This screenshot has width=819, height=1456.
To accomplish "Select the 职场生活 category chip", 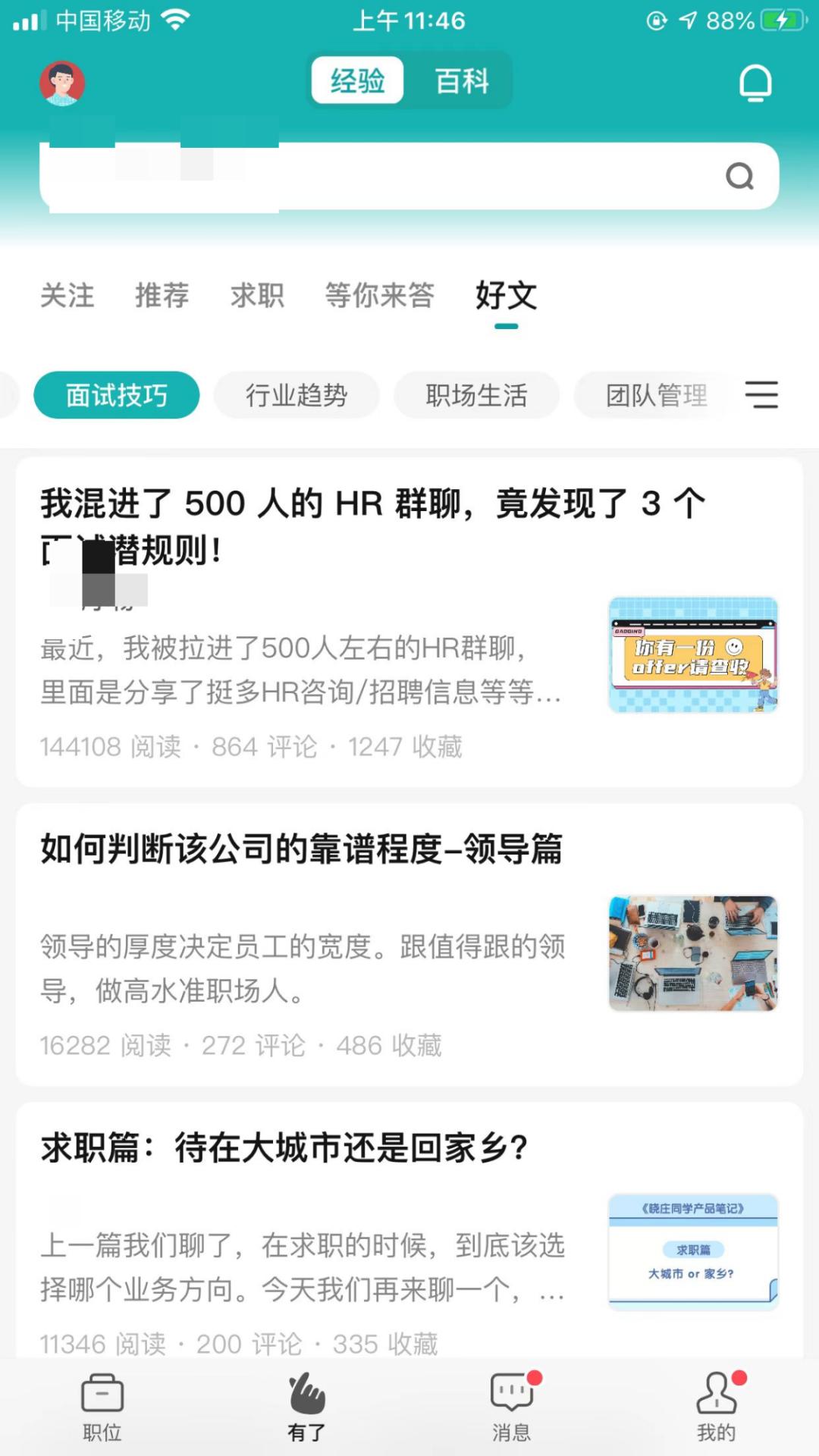I will pos(476,394).
